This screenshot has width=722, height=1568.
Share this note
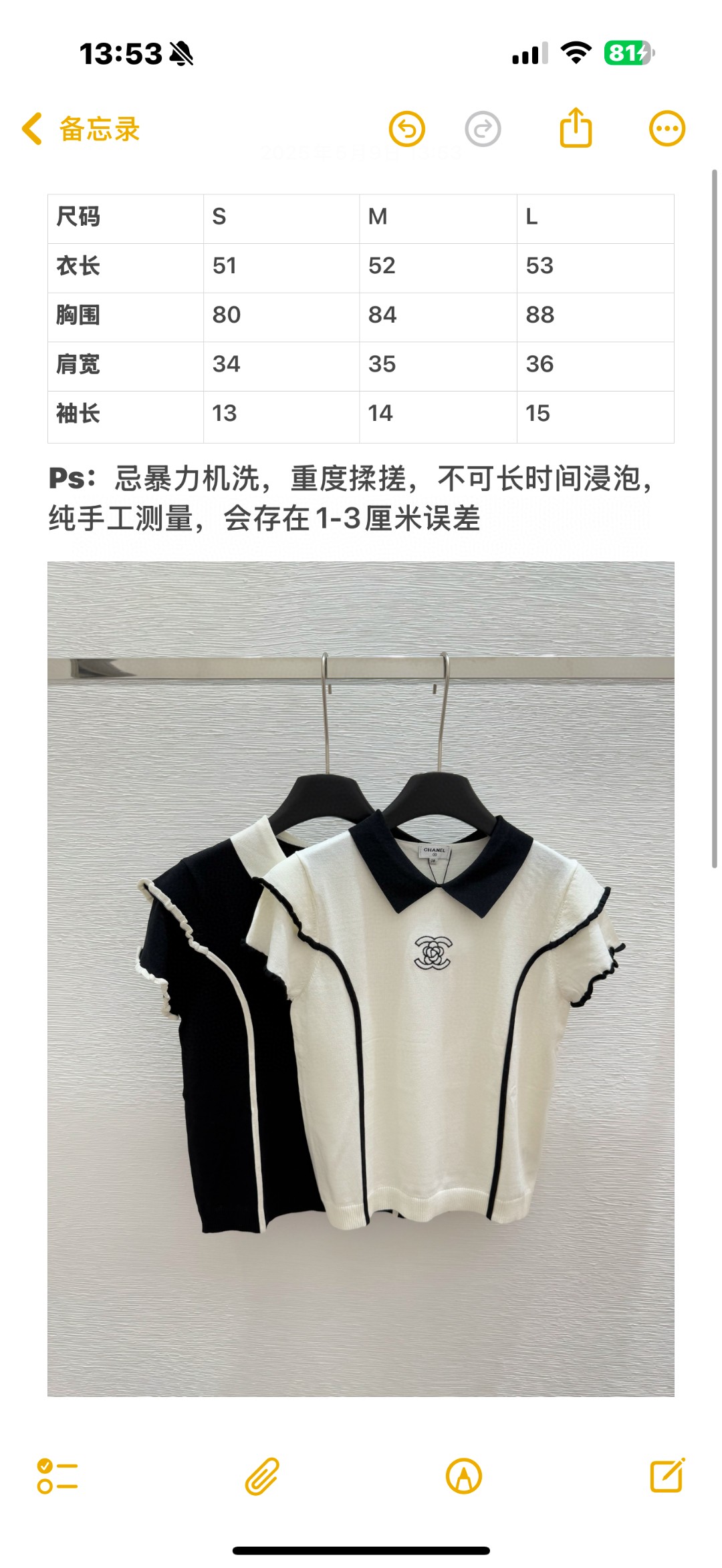click(576, 128)
